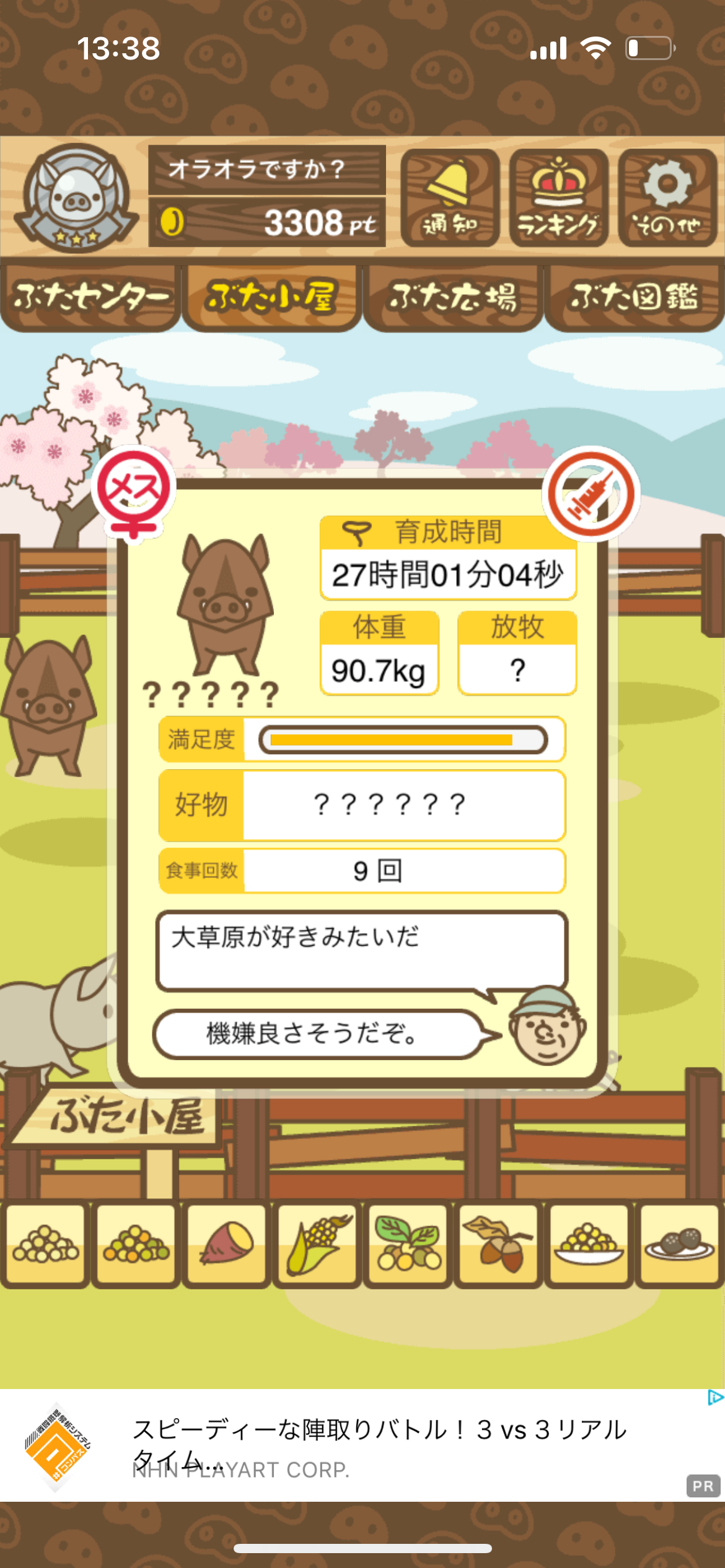This screenshot has width=725, height=1568.
Task: Open the ランキング ranking button
Action: 558,198
